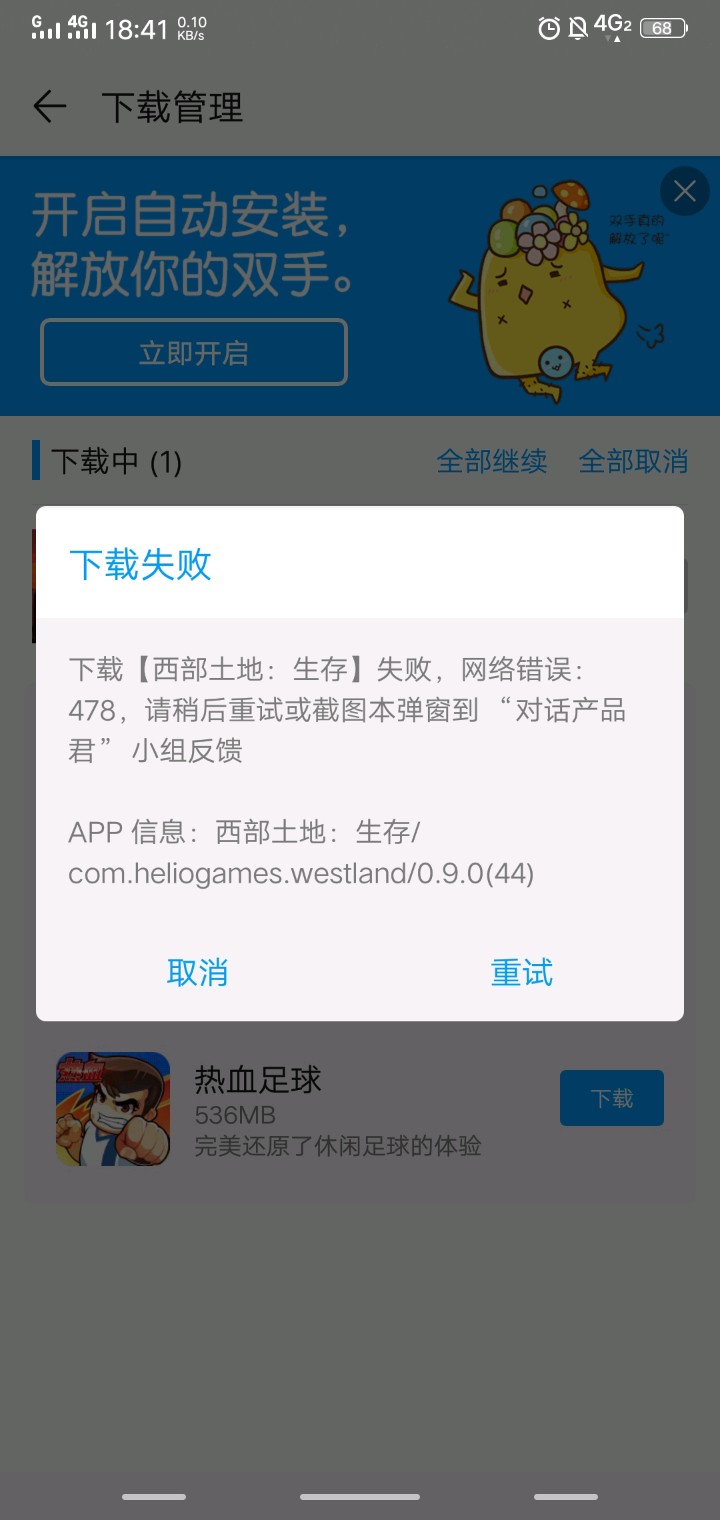720x1520 pixels.
Task: Tap 立即开启 to enable auto install
Action: click(194, 353)
